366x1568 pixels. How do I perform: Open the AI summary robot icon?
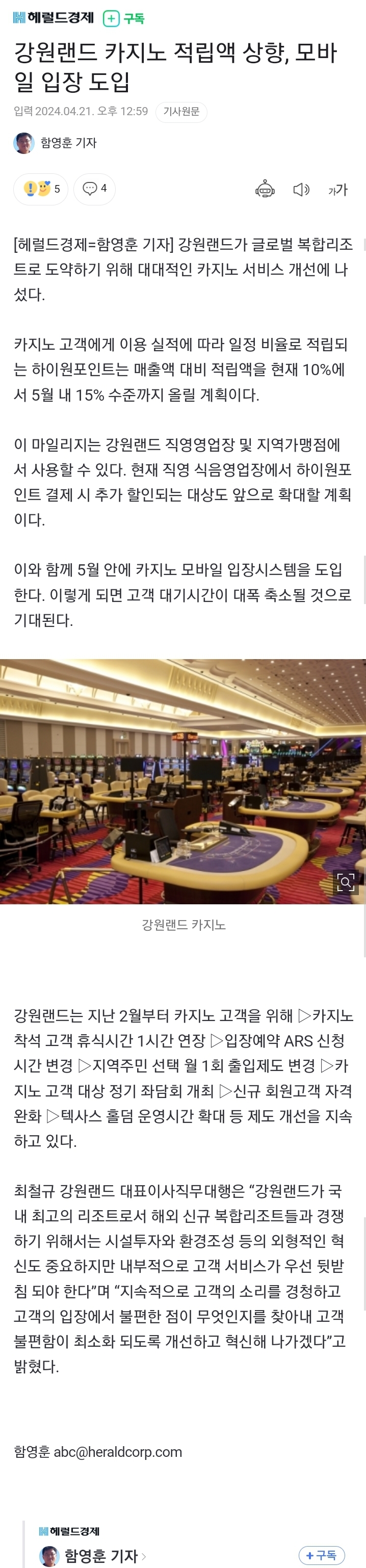pos(264,189)
